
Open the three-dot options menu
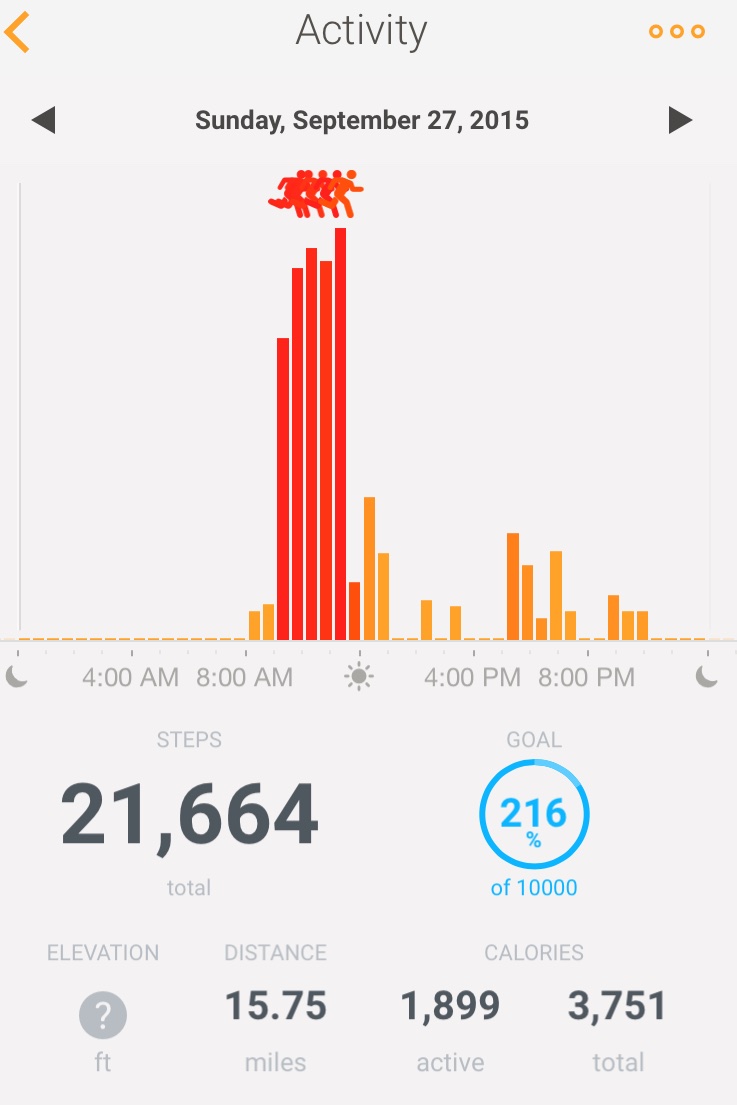(677, 32)
